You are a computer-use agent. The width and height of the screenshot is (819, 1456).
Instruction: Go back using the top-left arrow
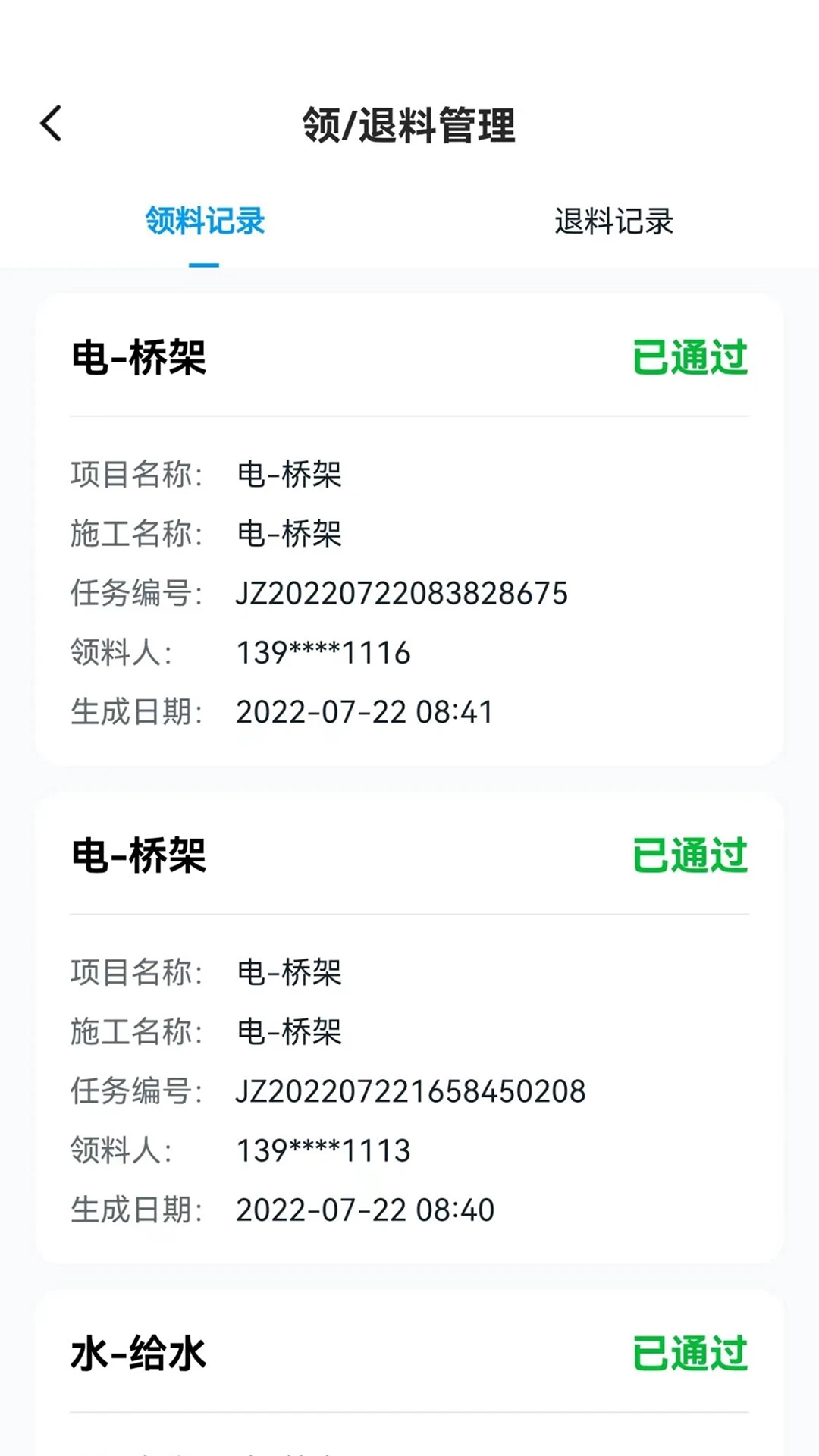tap(51, 124)
